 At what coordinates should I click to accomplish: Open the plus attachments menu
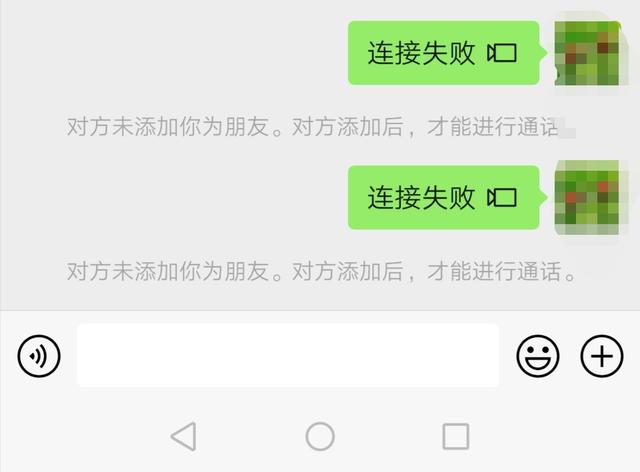point(602,355)
